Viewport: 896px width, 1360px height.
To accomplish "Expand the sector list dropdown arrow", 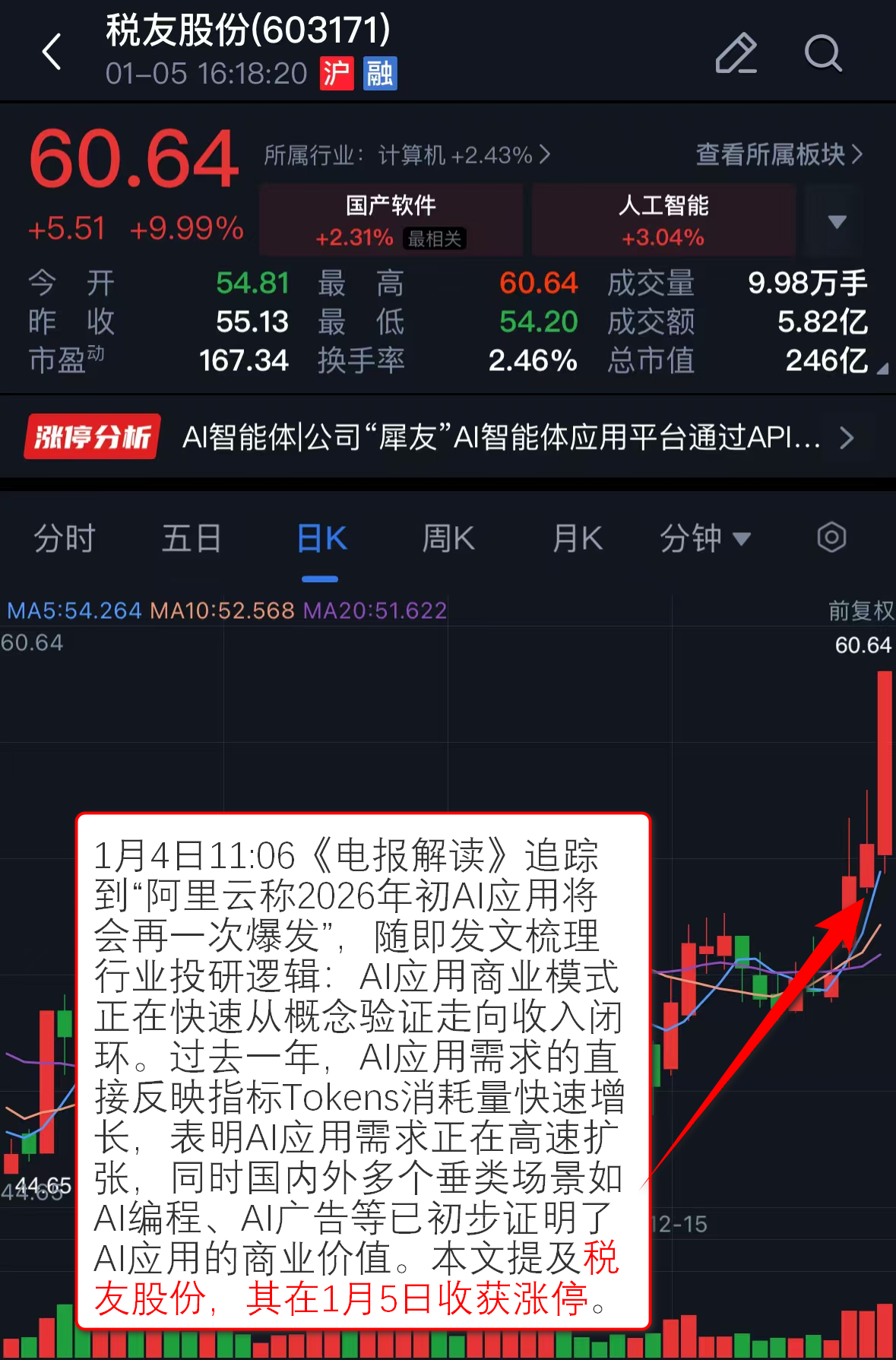I will (x=837, y=222).
